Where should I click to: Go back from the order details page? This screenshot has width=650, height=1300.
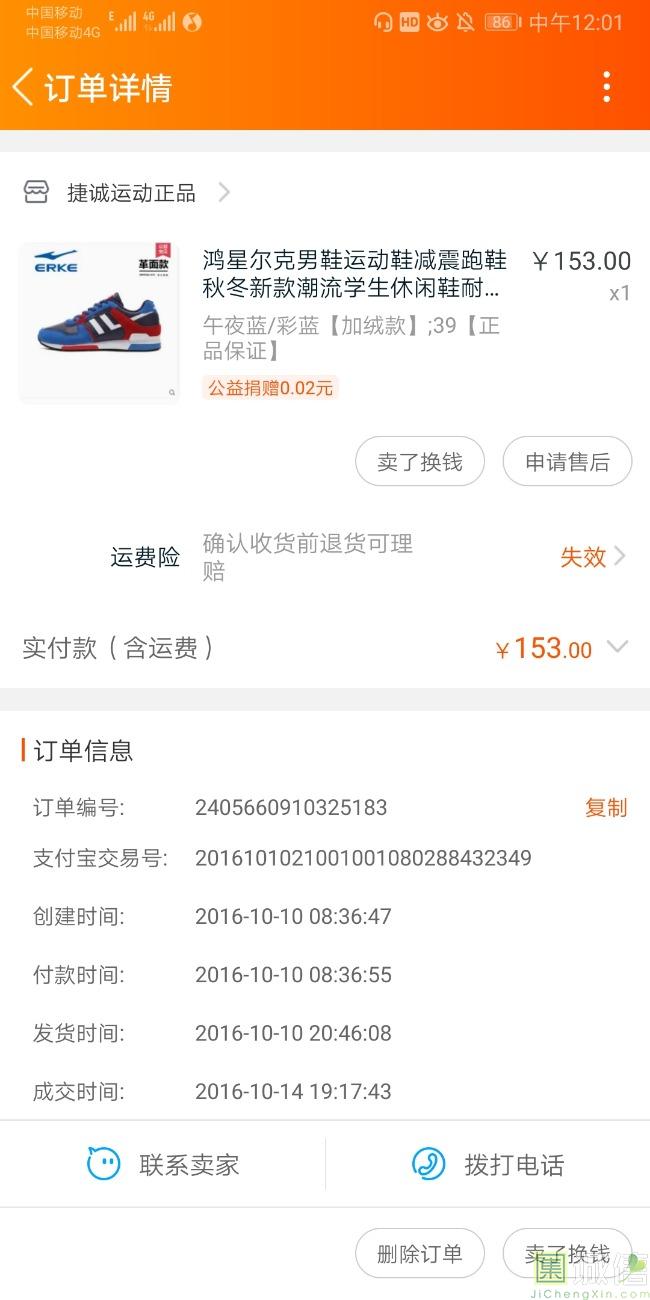point(24,87)
